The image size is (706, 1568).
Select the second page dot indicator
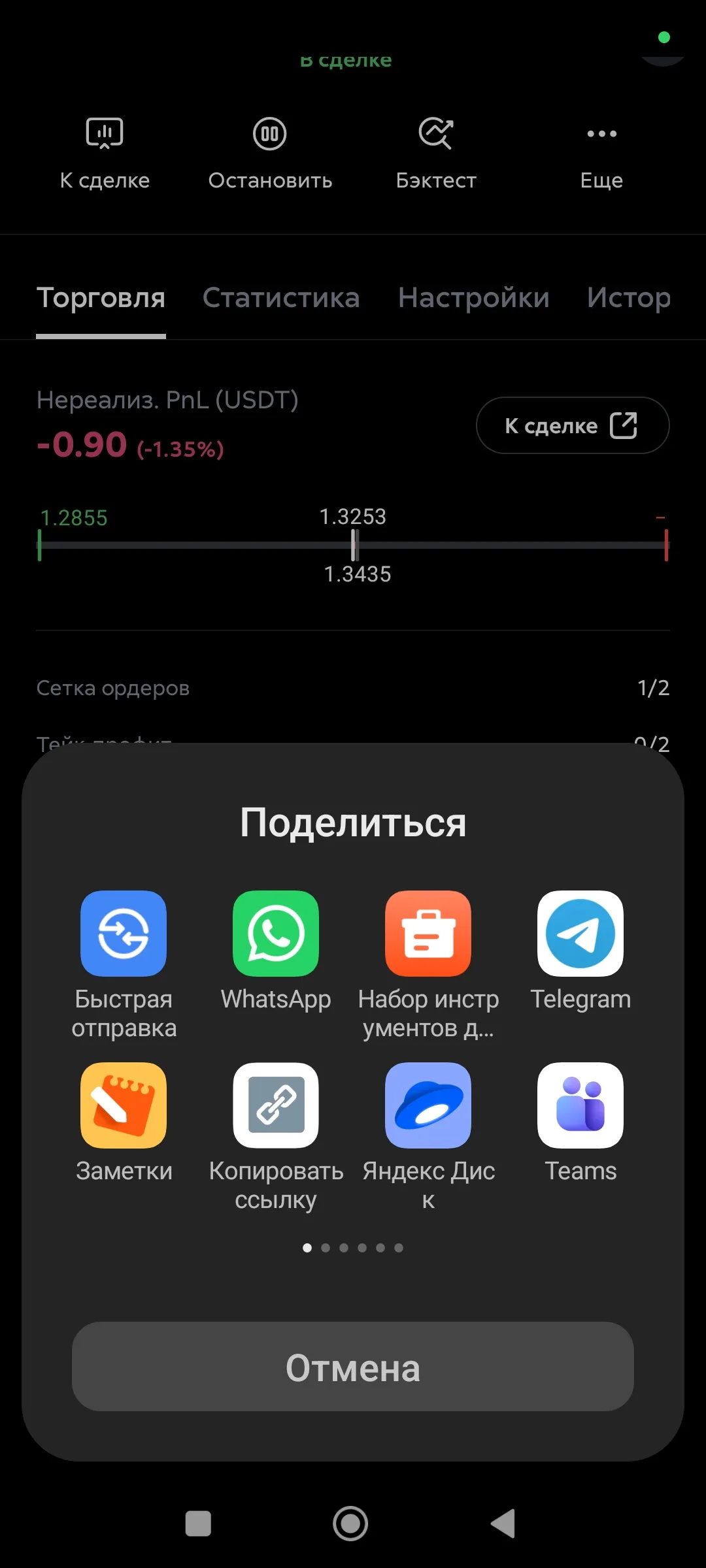click(x=326, y=1247)
